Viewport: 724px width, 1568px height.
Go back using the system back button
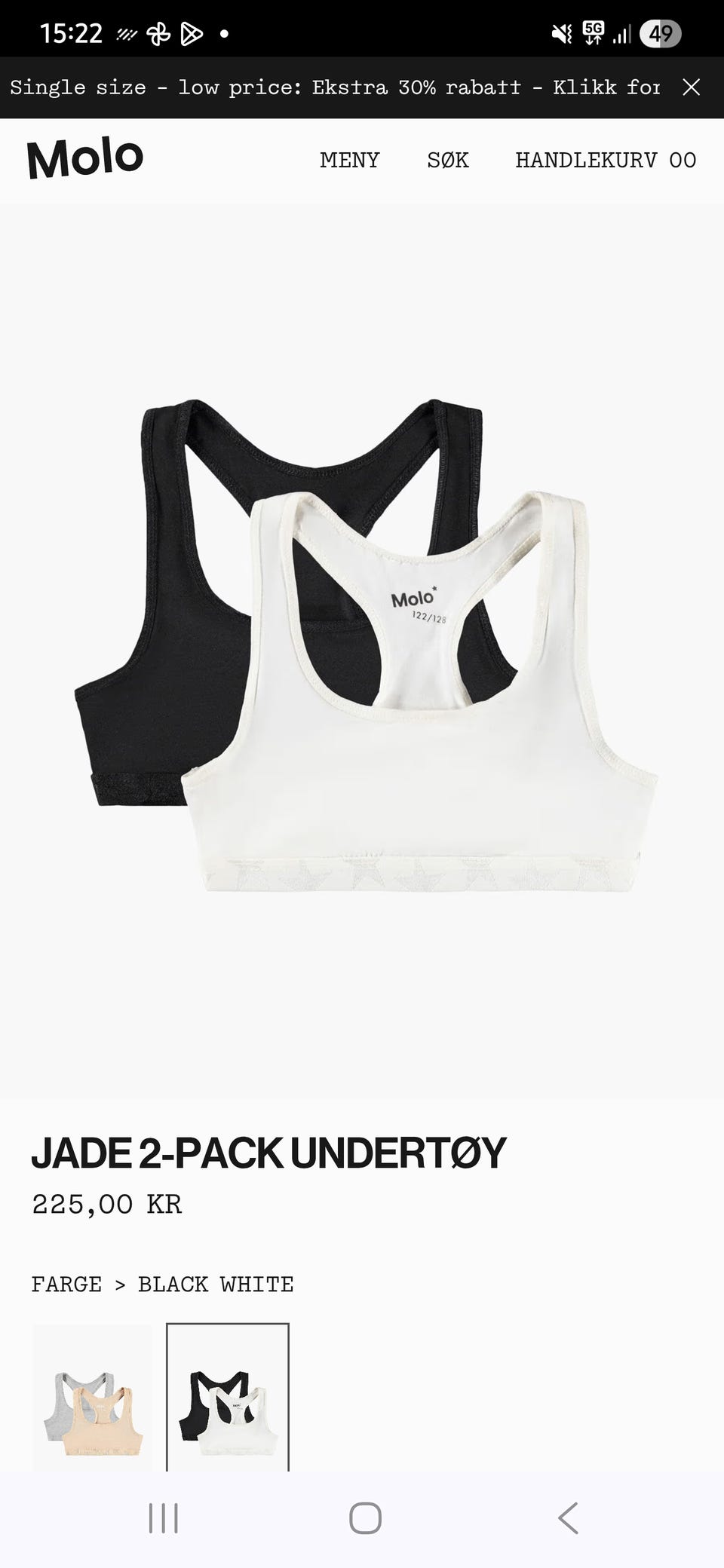568,1518
